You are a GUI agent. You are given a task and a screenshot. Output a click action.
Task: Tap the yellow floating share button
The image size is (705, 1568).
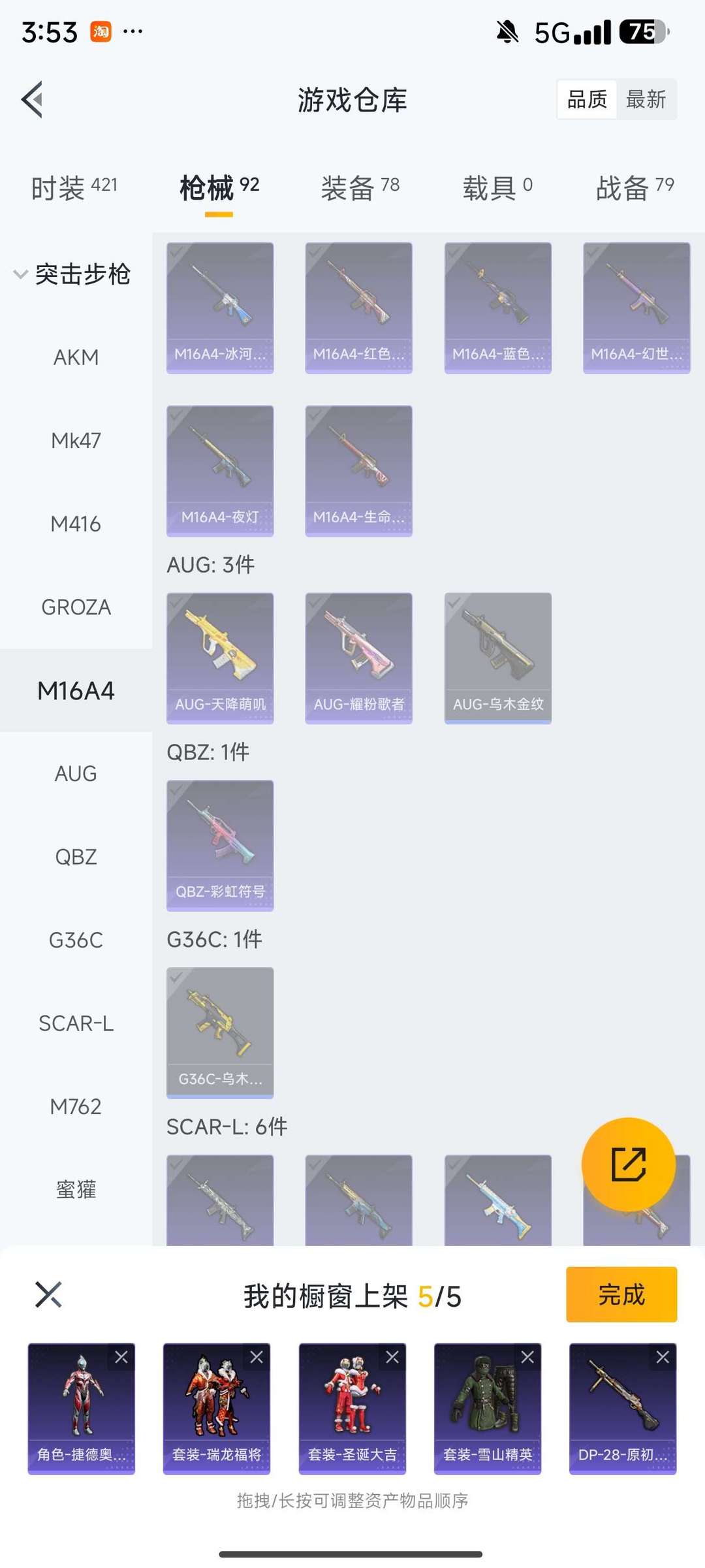click(628, 1164)
